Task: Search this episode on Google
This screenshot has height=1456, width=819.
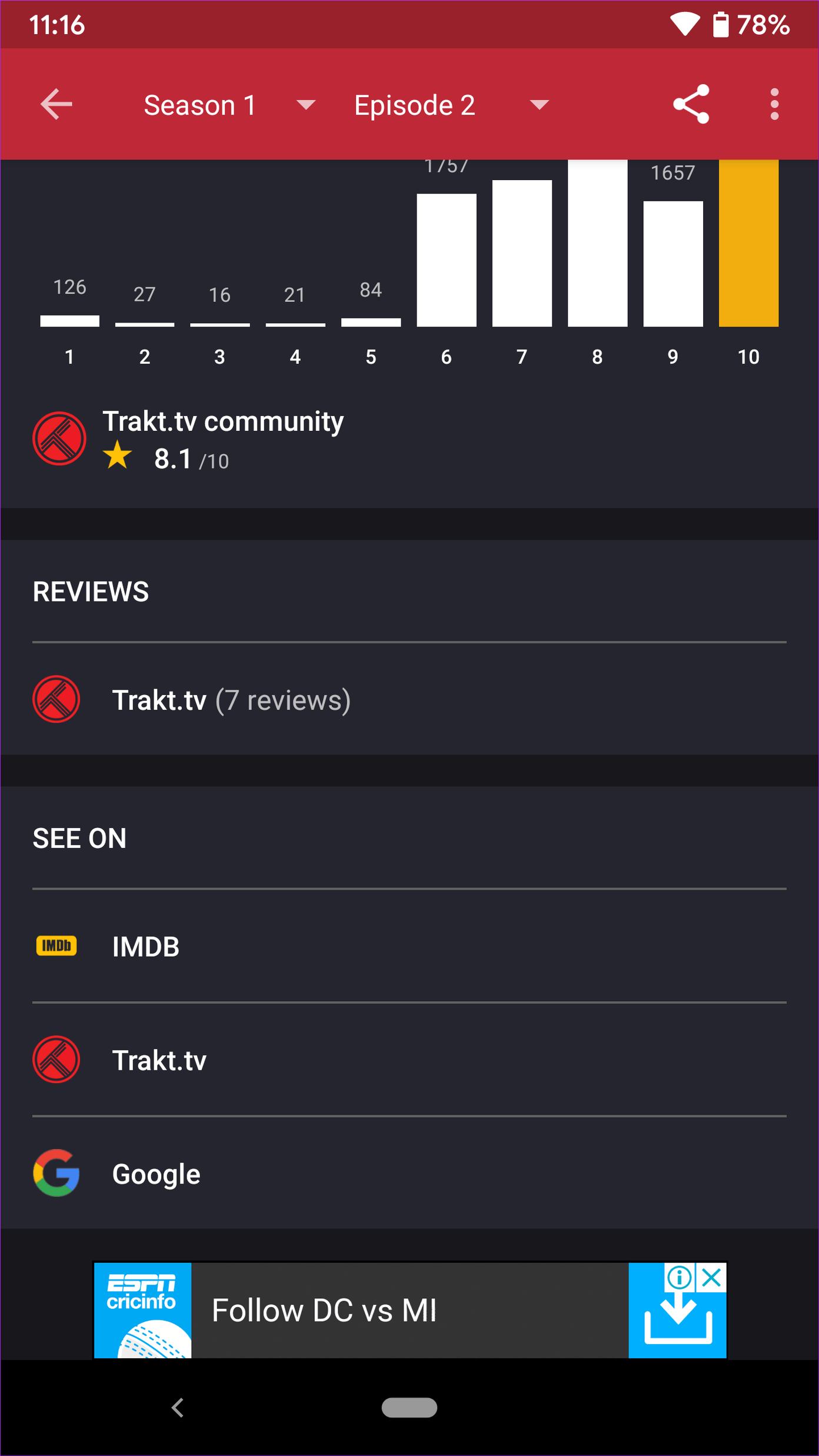Action: 156,1174
